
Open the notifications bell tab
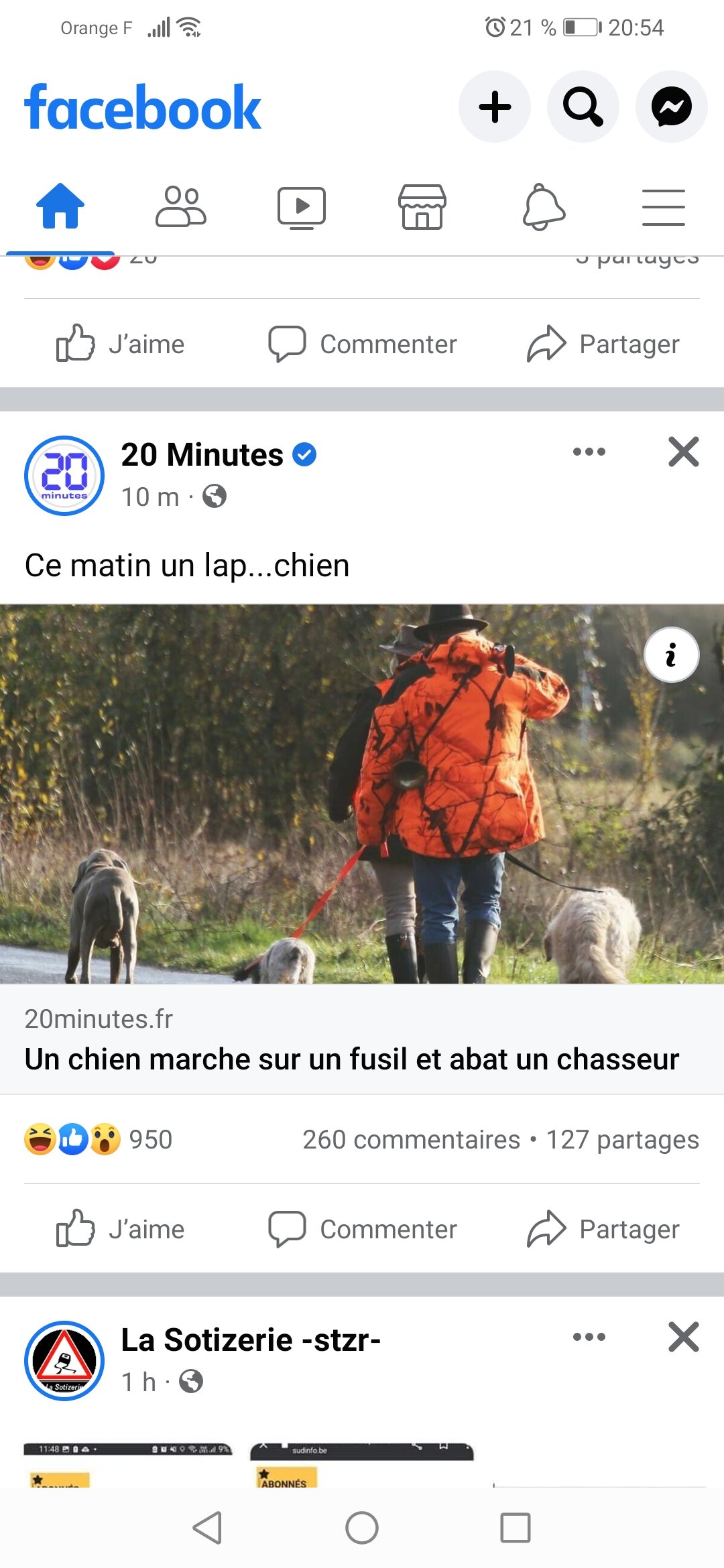pos(543,206)
